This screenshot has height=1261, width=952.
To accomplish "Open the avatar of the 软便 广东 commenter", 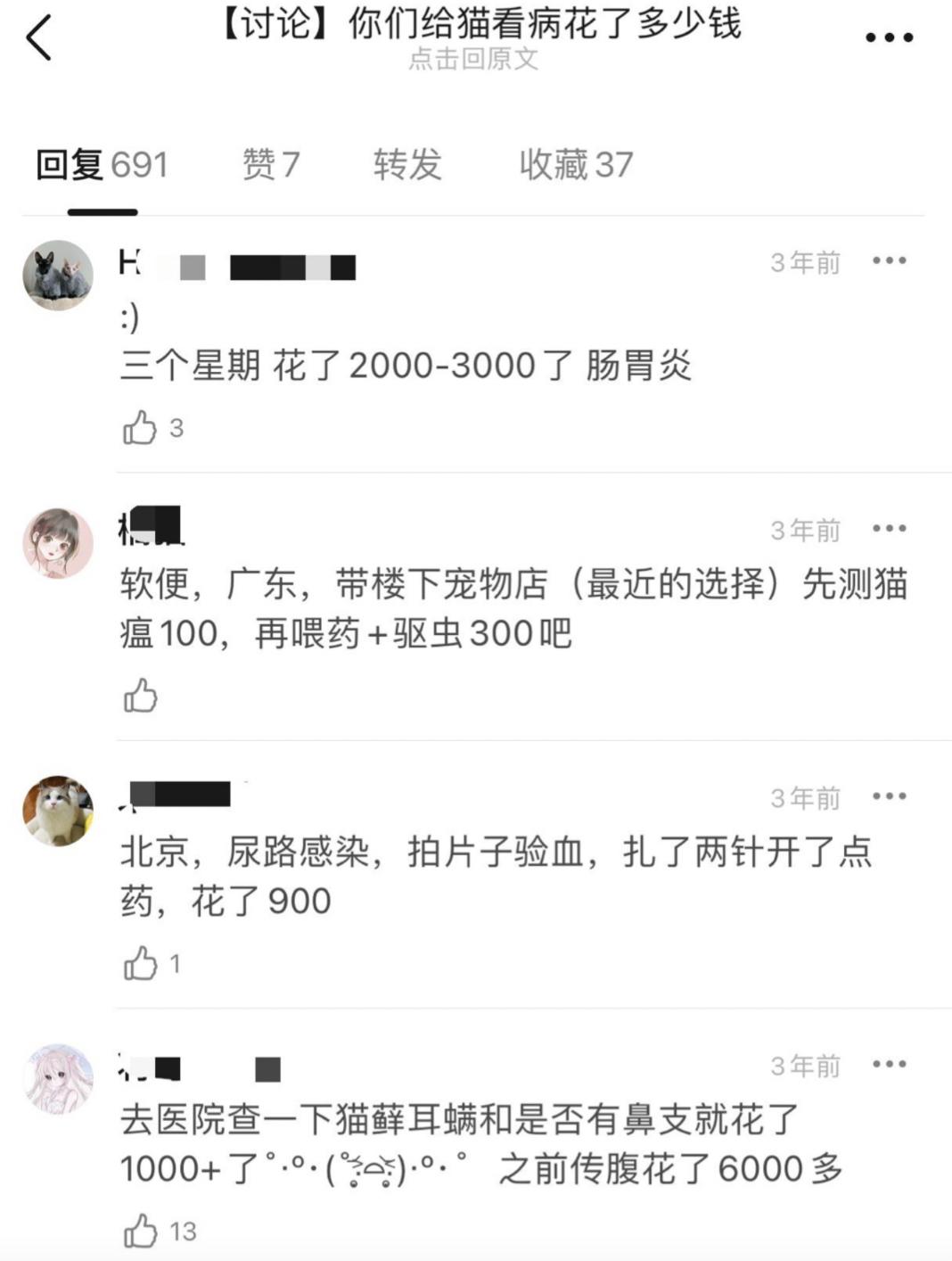I will [x=58, y=543].
